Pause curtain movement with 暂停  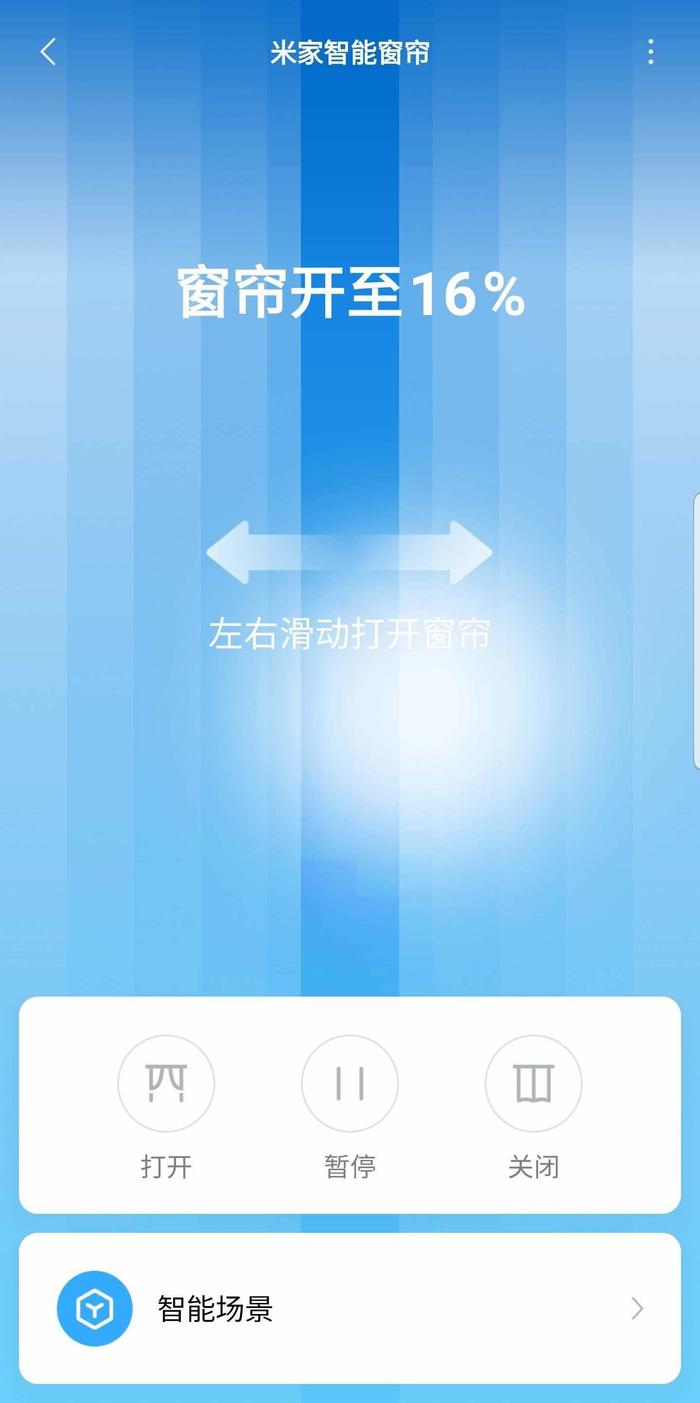(350, 1084)
